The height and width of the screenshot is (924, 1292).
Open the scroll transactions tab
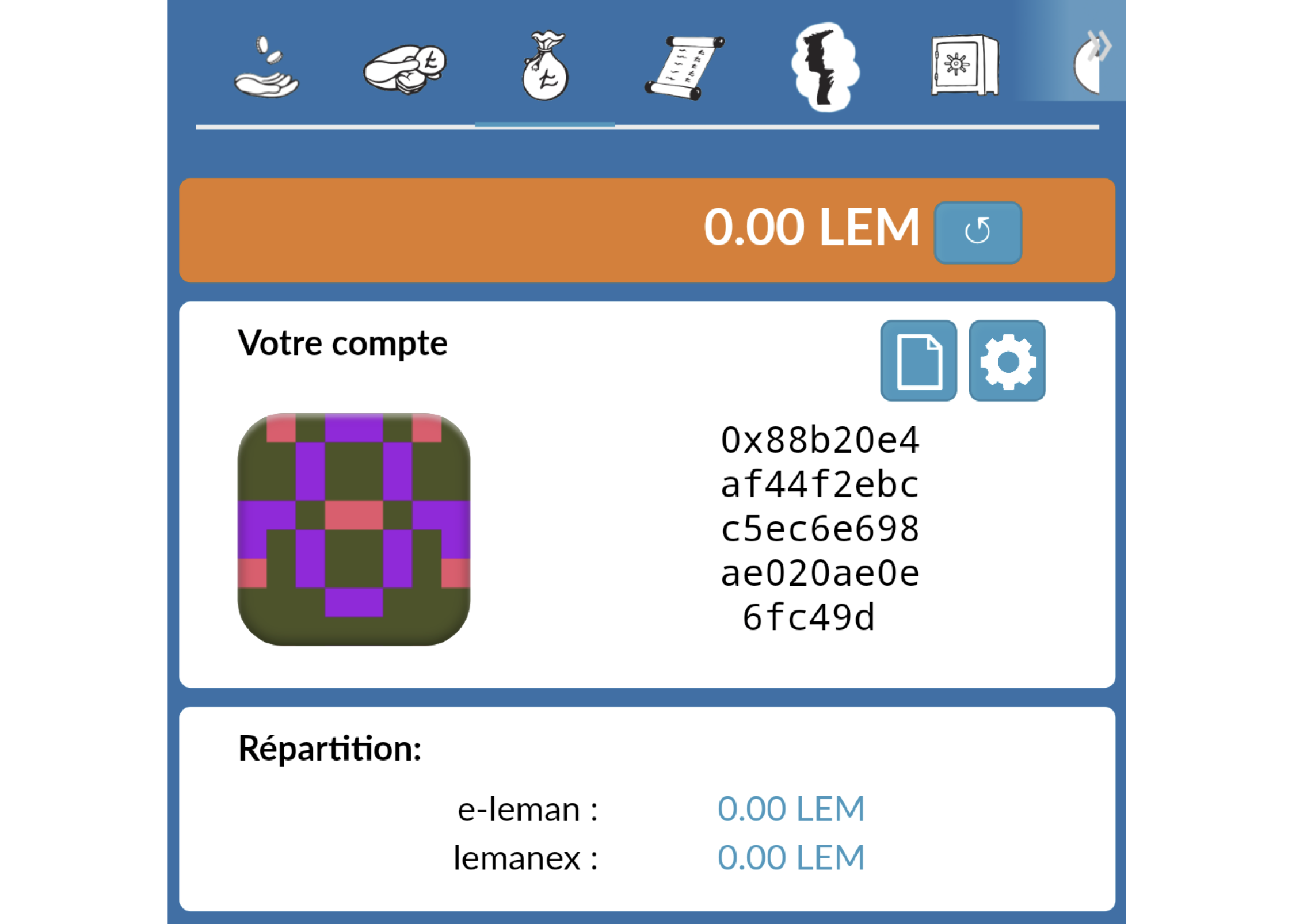click(x=684, y=67)
